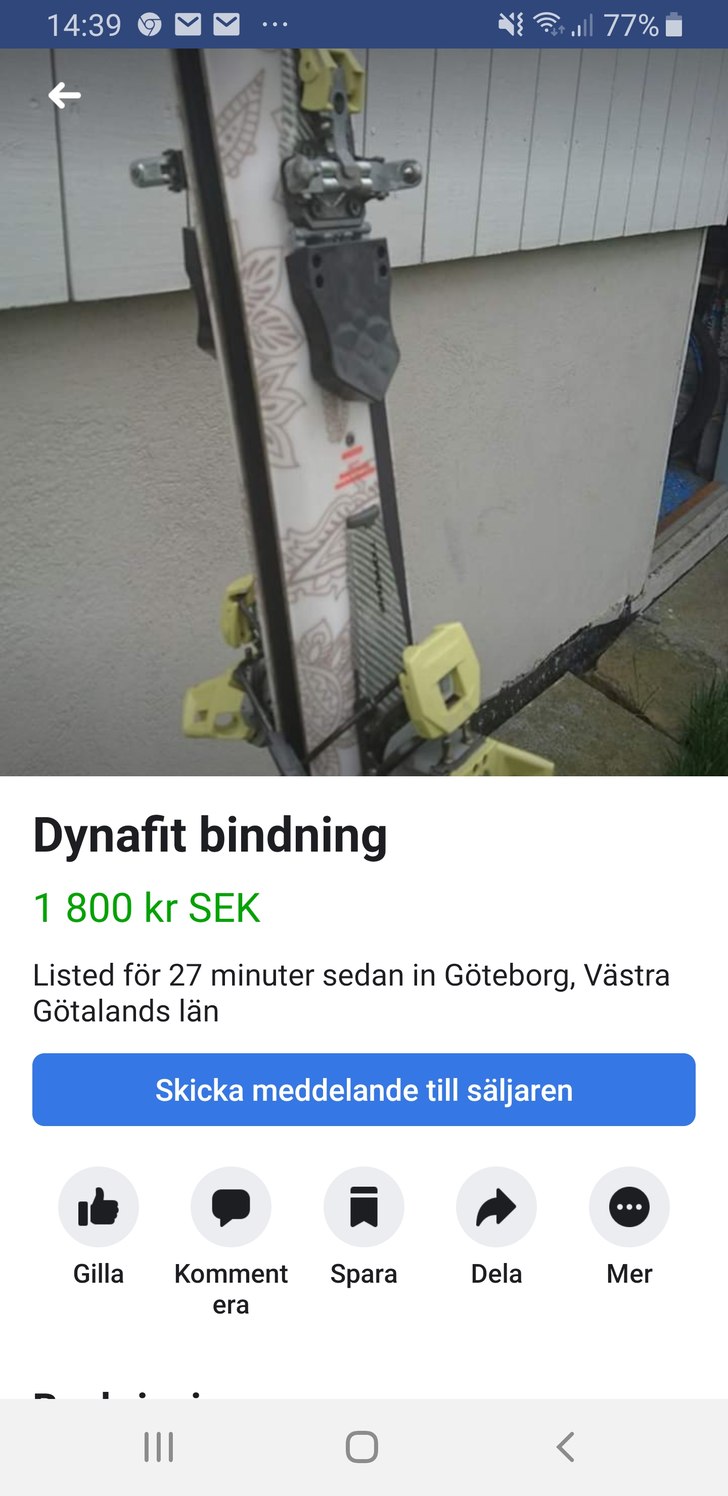Image resolution: width=728 pixels, height=1496 pixels.
Task: Save the listing with Spara
Action: click(x=364, y=1207)
